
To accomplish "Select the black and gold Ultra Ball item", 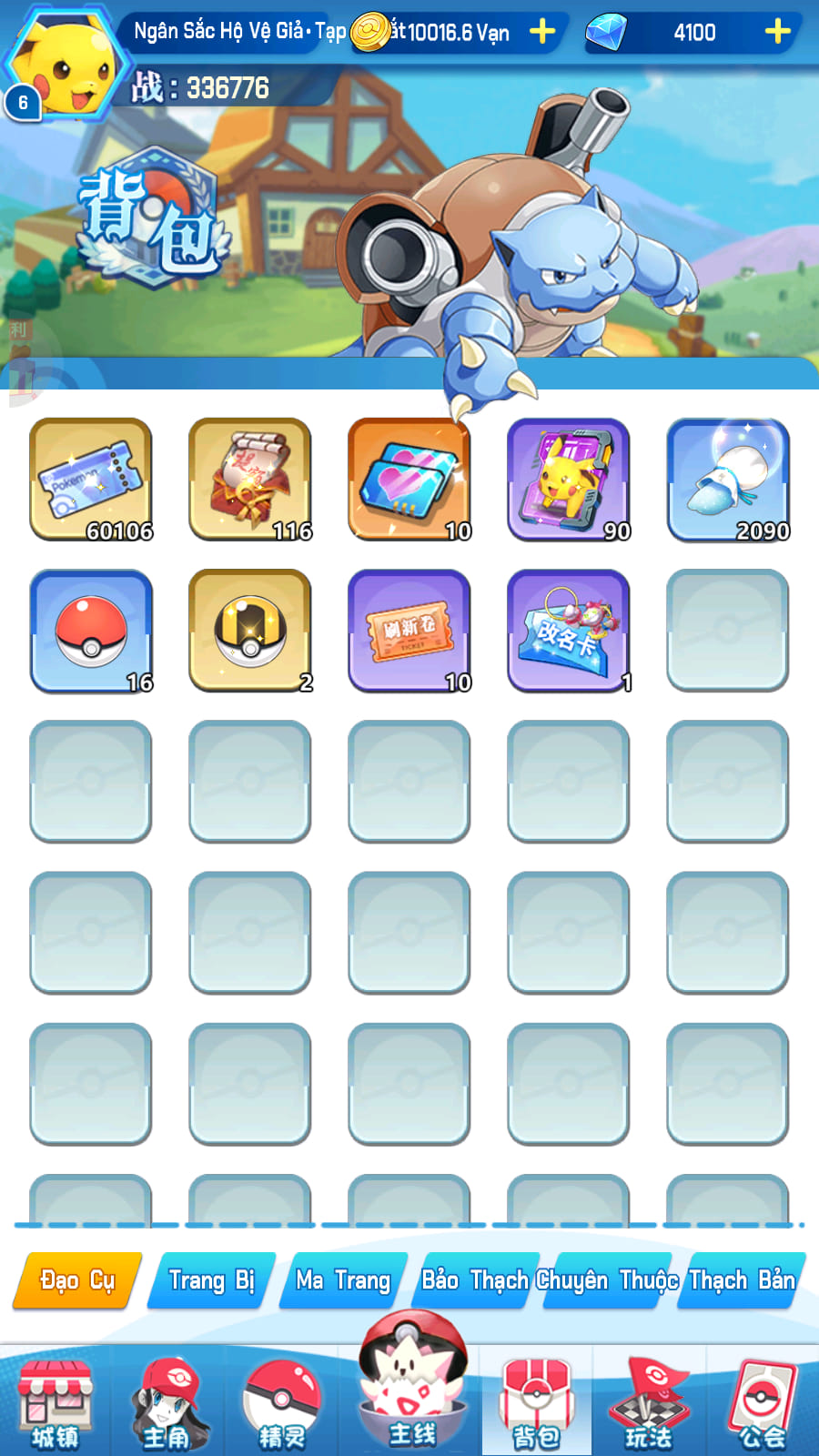I will [250, 630].
